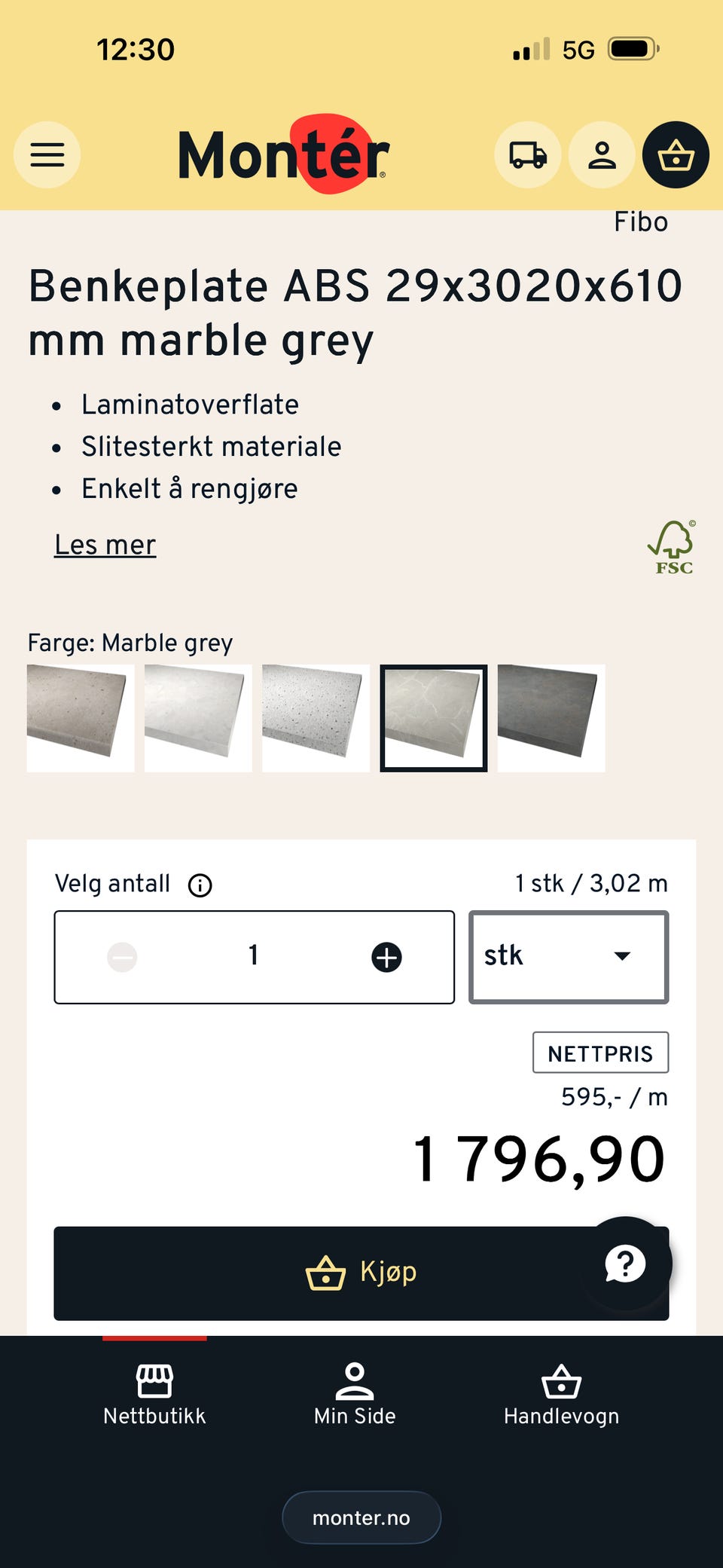Click the delivery truck icon

527,154
